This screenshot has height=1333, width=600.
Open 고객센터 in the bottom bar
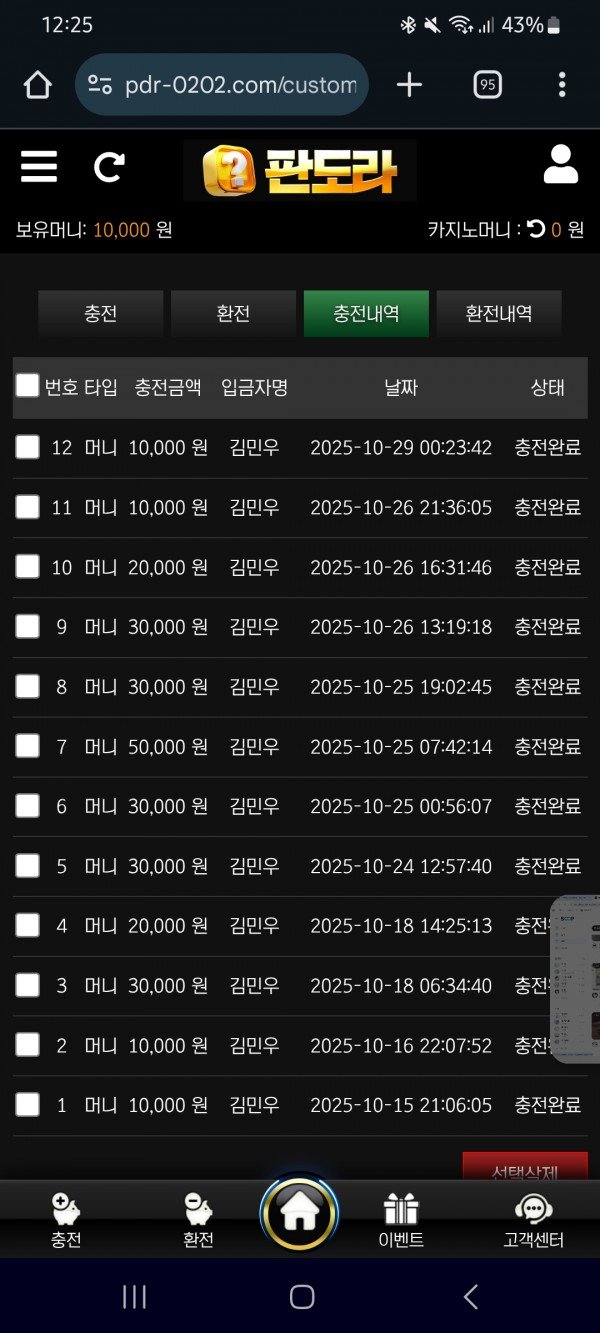tap(533, 1220)
